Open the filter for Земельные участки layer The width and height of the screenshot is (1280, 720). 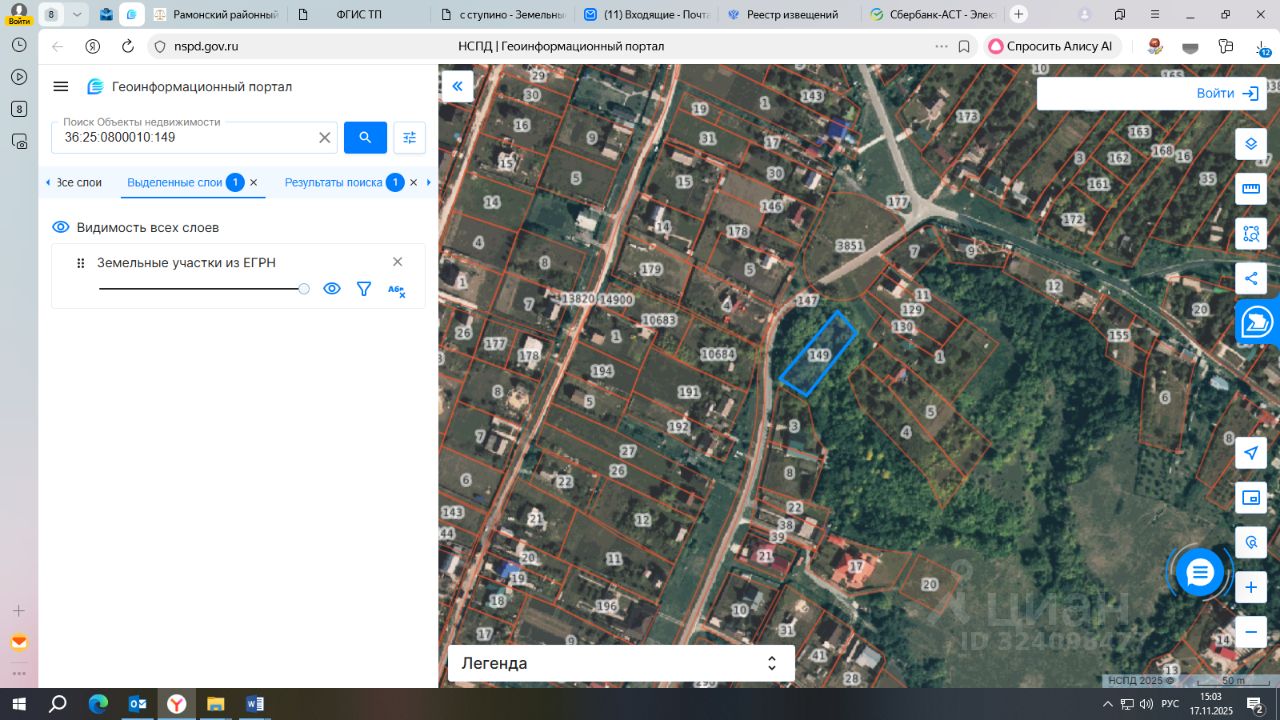pos(364,289)
